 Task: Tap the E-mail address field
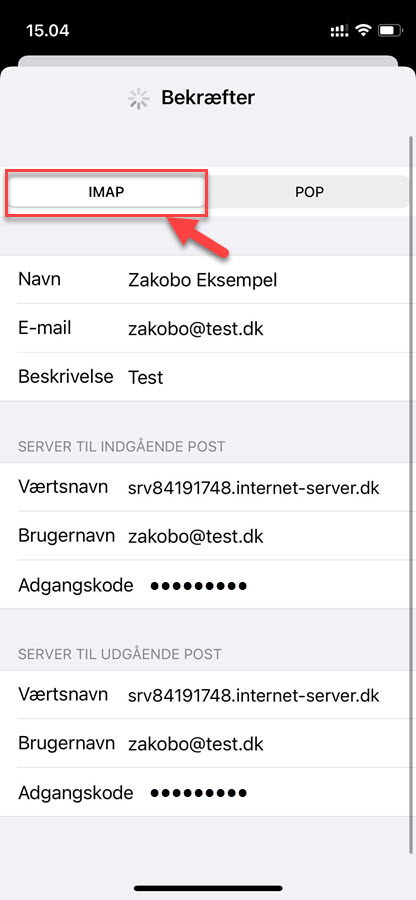[x=208, y=328]
